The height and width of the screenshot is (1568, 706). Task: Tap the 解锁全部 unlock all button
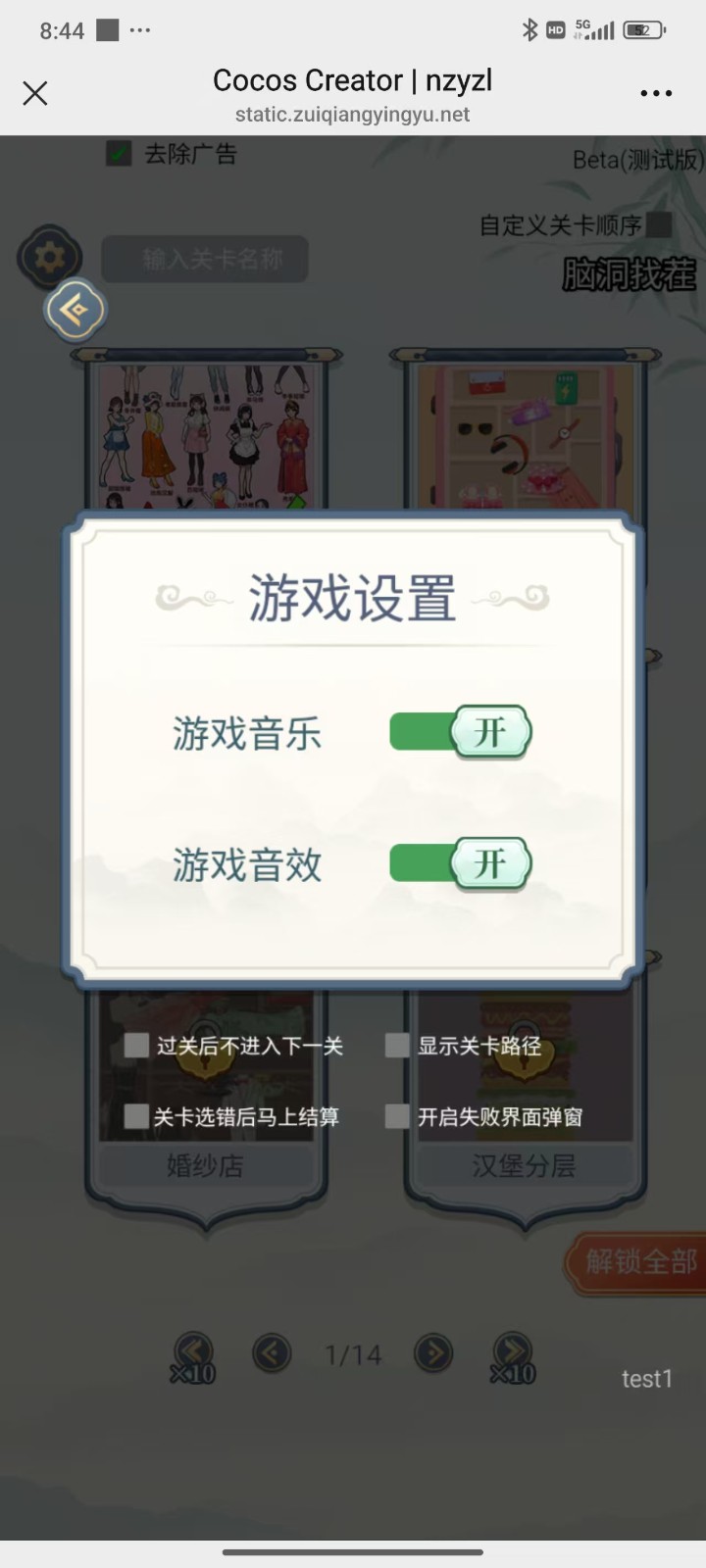pos(637,1262)
